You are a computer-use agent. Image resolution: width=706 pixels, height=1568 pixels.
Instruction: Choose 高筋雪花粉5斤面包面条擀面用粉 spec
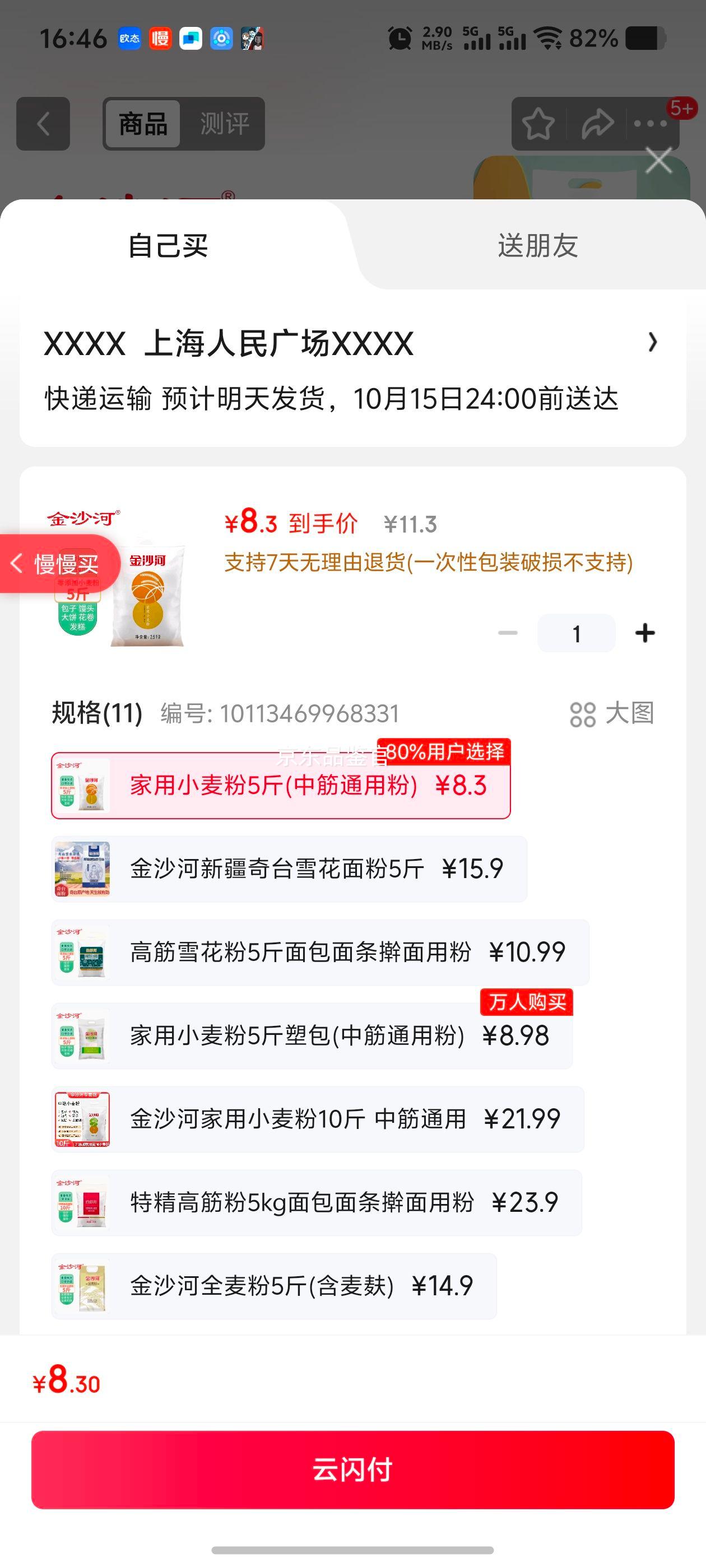click(x=320, y=952)
